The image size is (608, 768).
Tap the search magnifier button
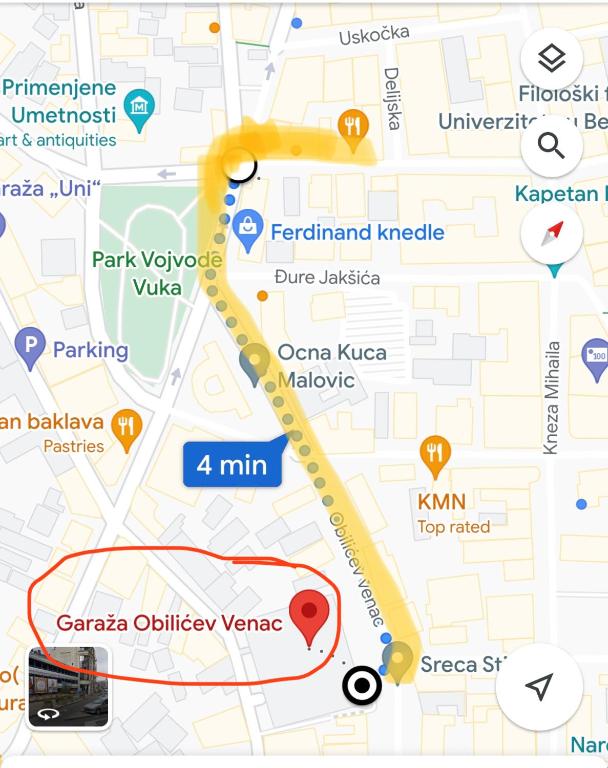point(551,146)
